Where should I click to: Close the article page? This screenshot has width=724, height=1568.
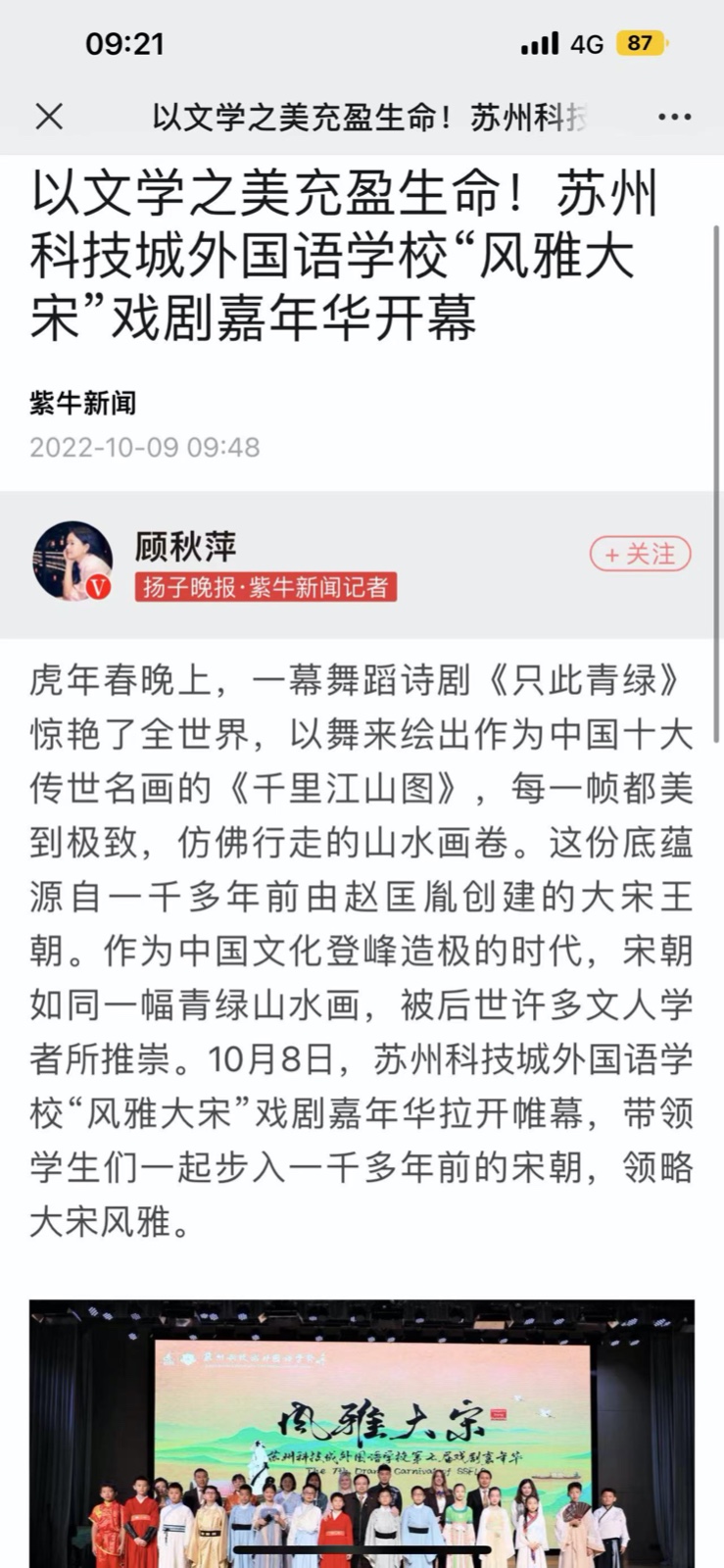[49, 118]
